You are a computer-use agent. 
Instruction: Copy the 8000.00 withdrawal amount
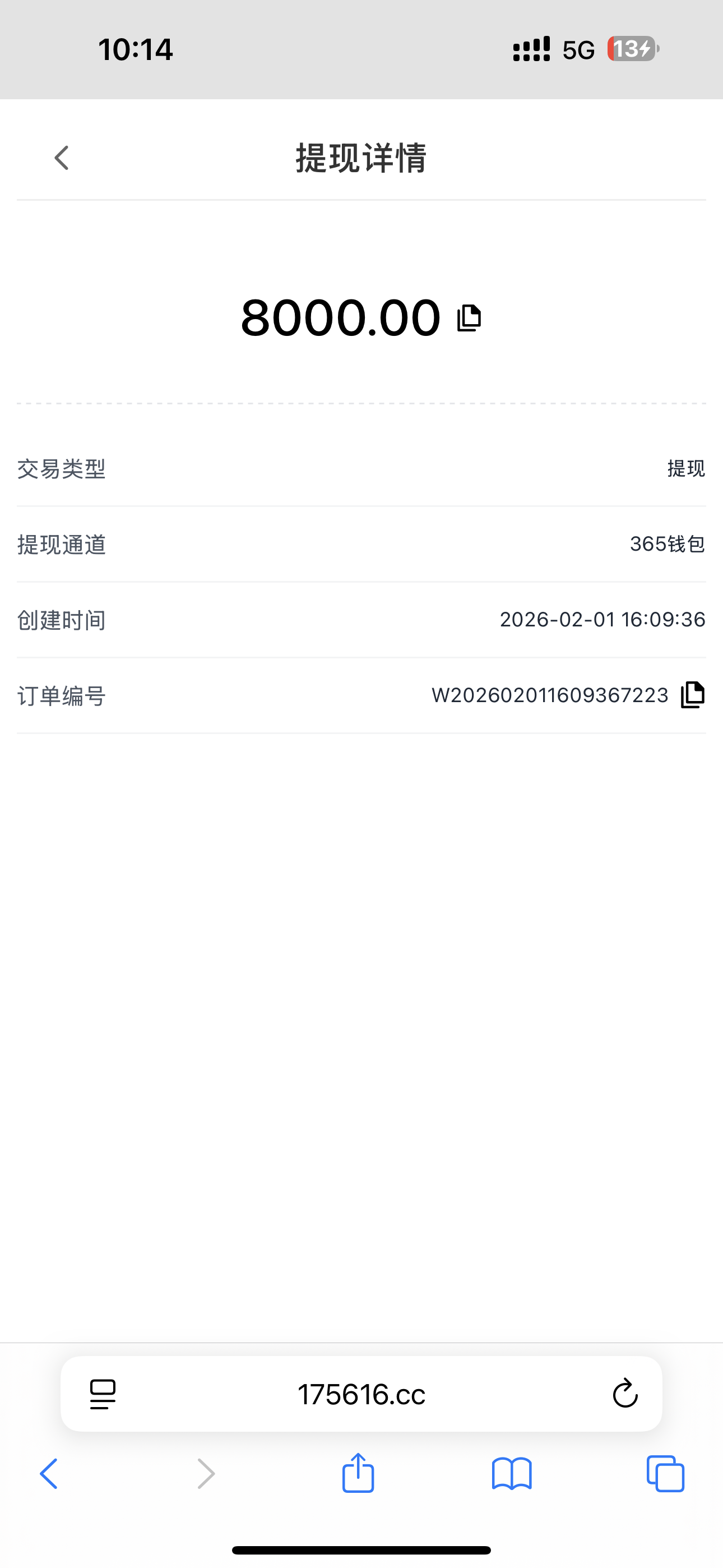tap(469, 318)
